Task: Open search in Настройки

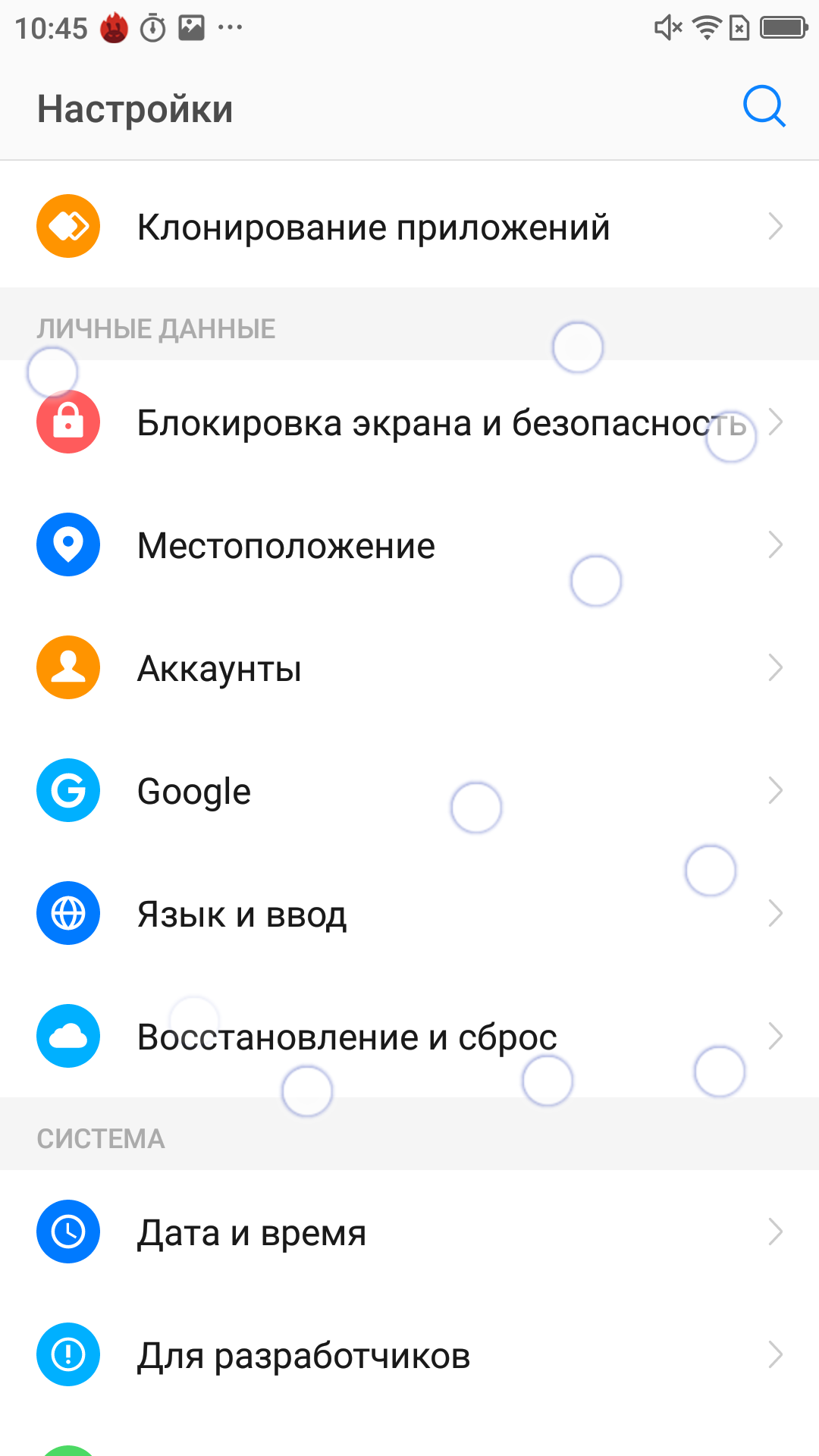Action: coord(764,107)
